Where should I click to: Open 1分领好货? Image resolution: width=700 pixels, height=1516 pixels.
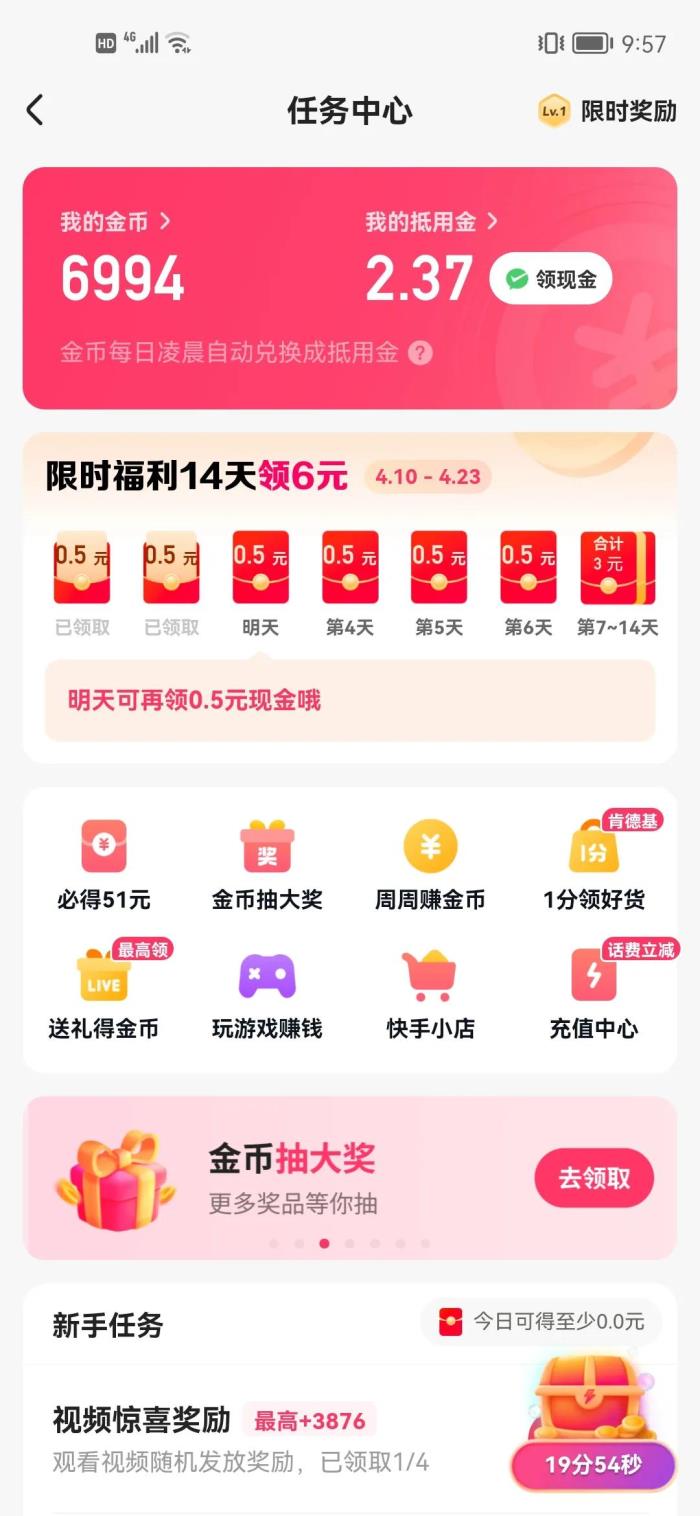tap(594, 847)
